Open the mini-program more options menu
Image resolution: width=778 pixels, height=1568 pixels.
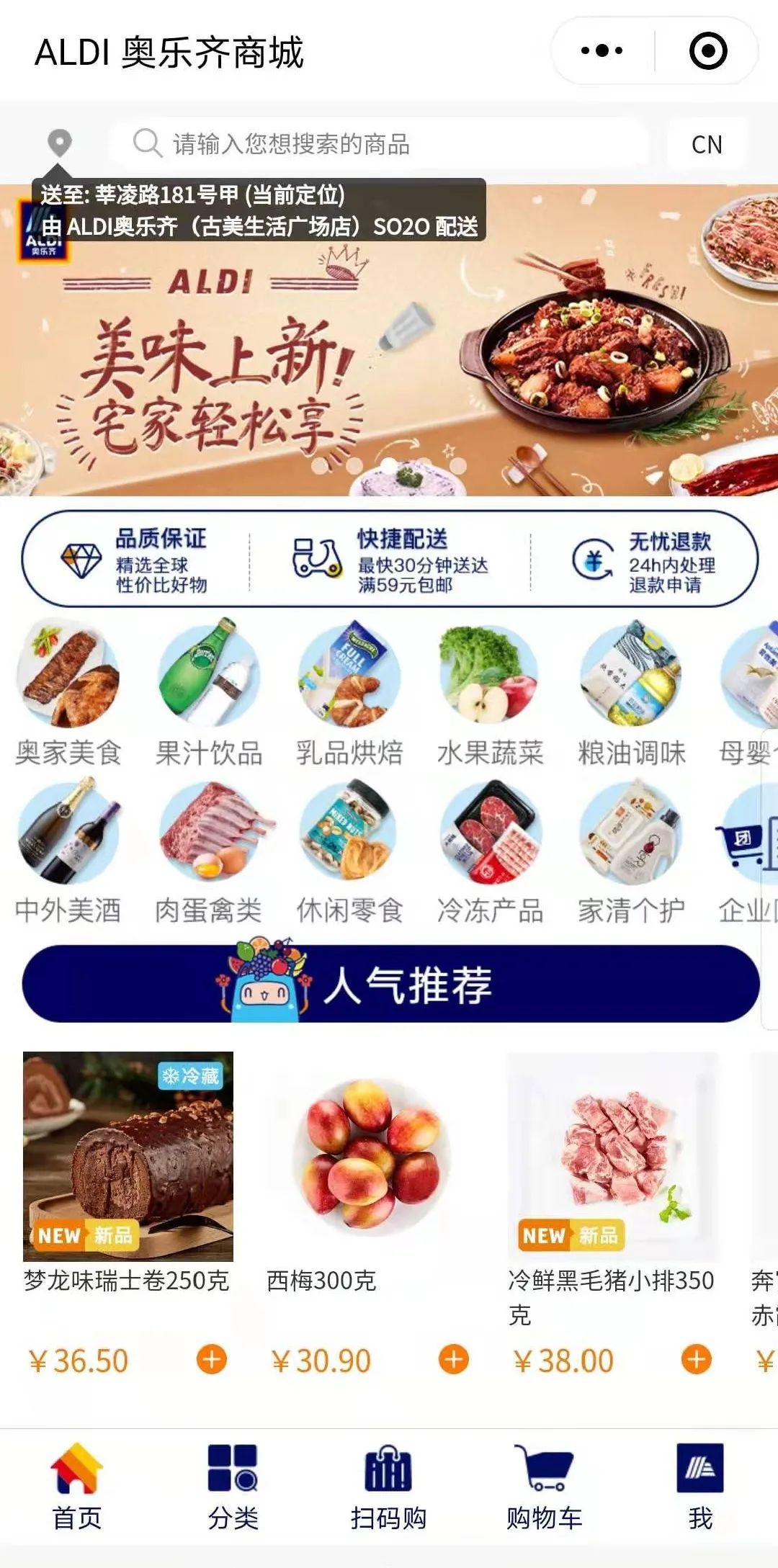pos(602,51)
